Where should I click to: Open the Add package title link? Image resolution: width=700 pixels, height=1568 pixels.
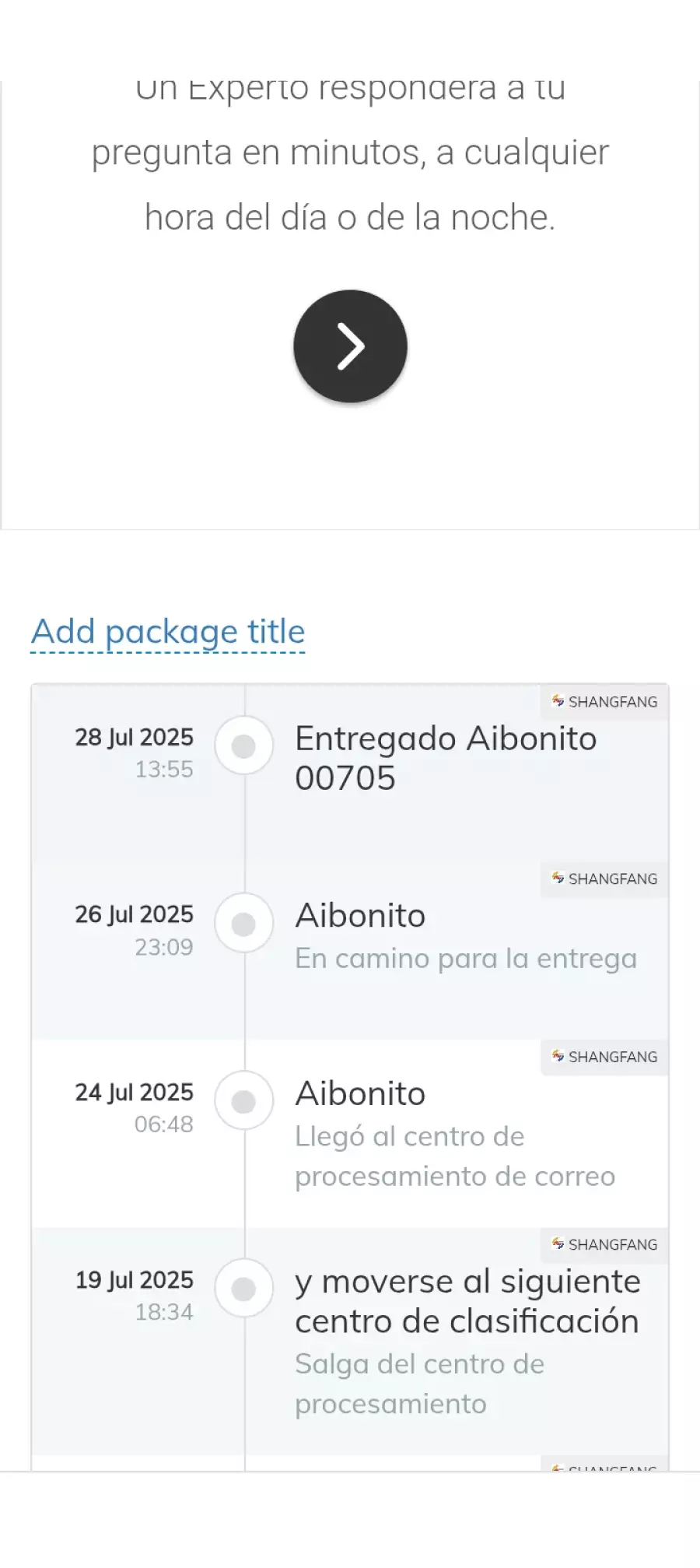pos(168,632)
